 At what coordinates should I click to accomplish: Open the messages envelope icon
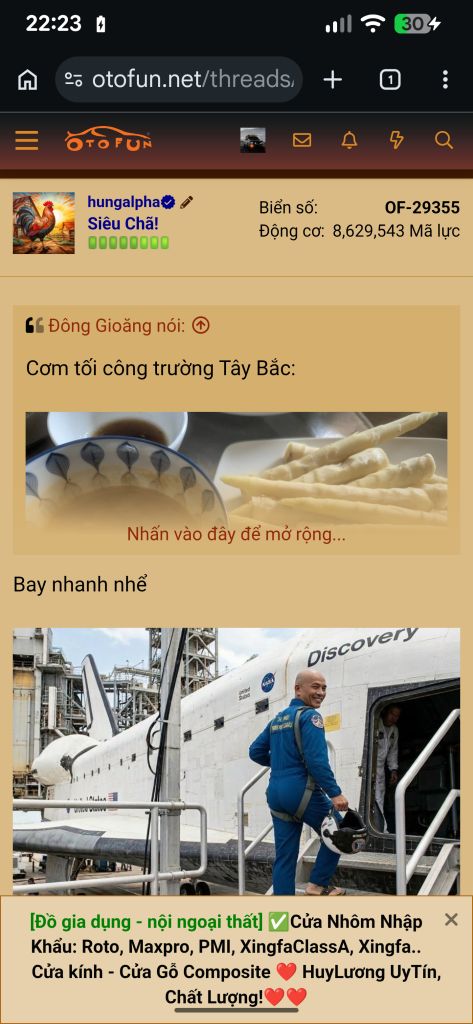coord(302,140)
